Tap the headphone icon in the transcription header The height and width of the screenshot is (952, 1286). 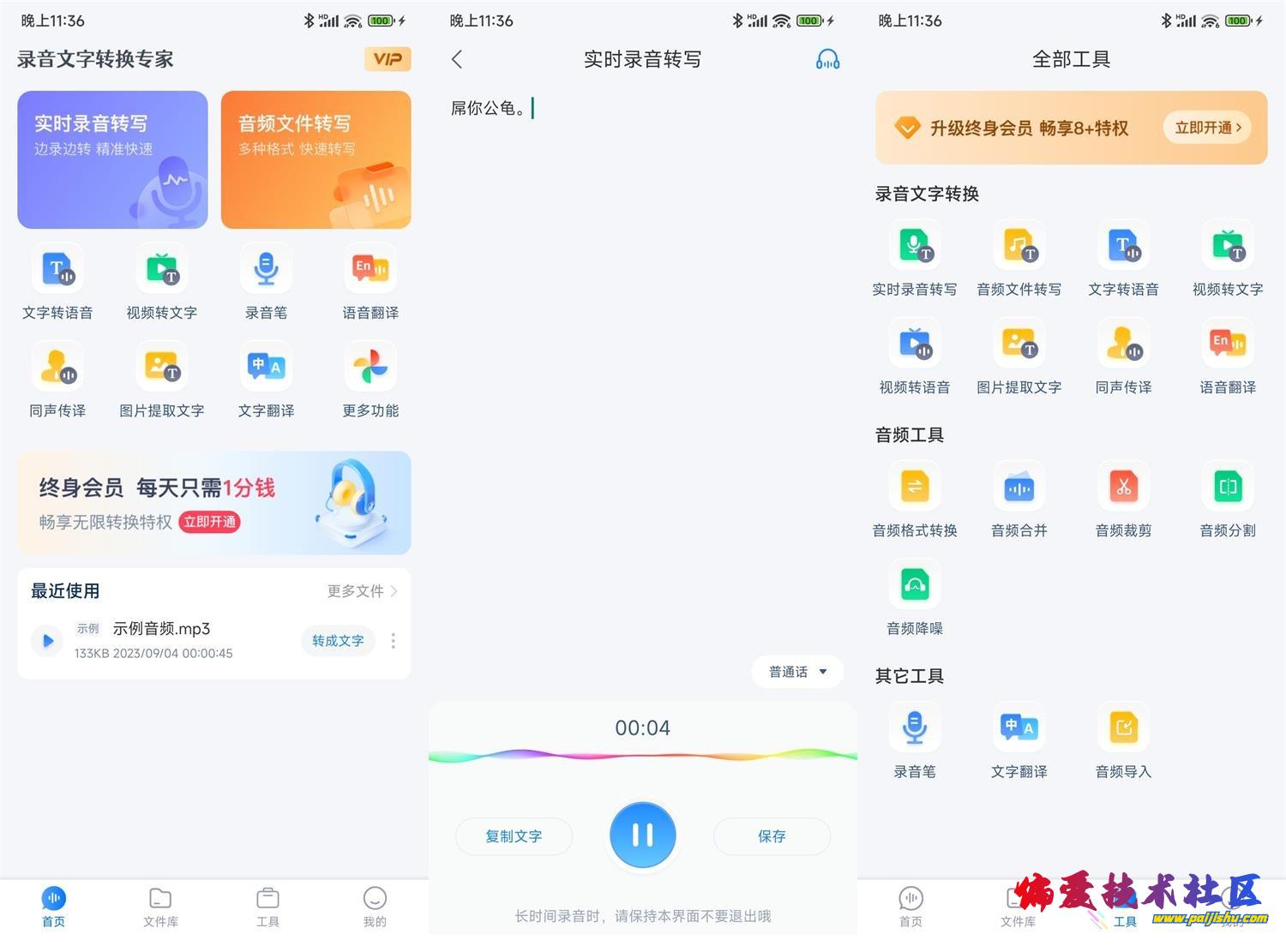[827, 59]
